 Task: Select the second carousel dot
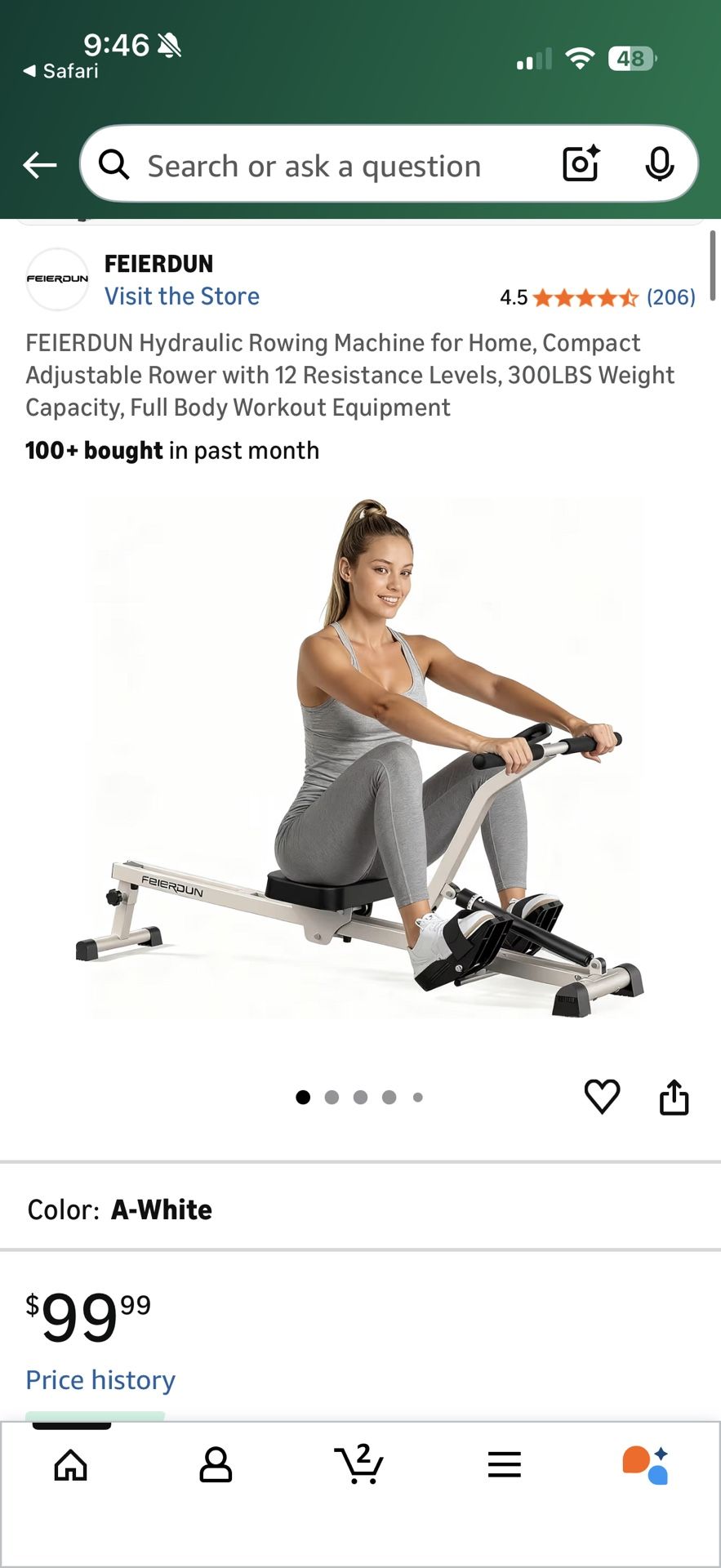[332, 1097]
